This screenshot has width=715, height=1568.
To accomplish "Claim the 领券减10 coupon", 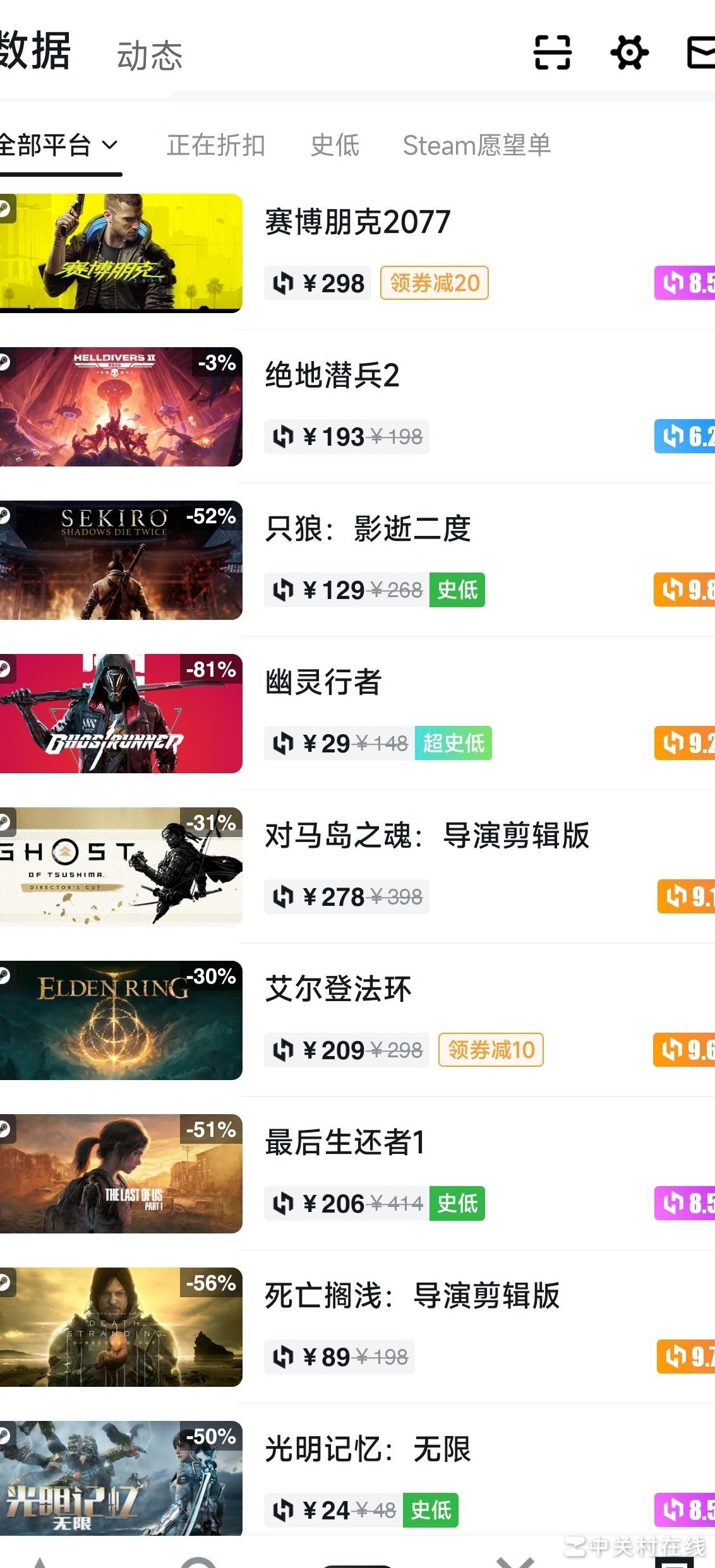I will (491, 1050).
